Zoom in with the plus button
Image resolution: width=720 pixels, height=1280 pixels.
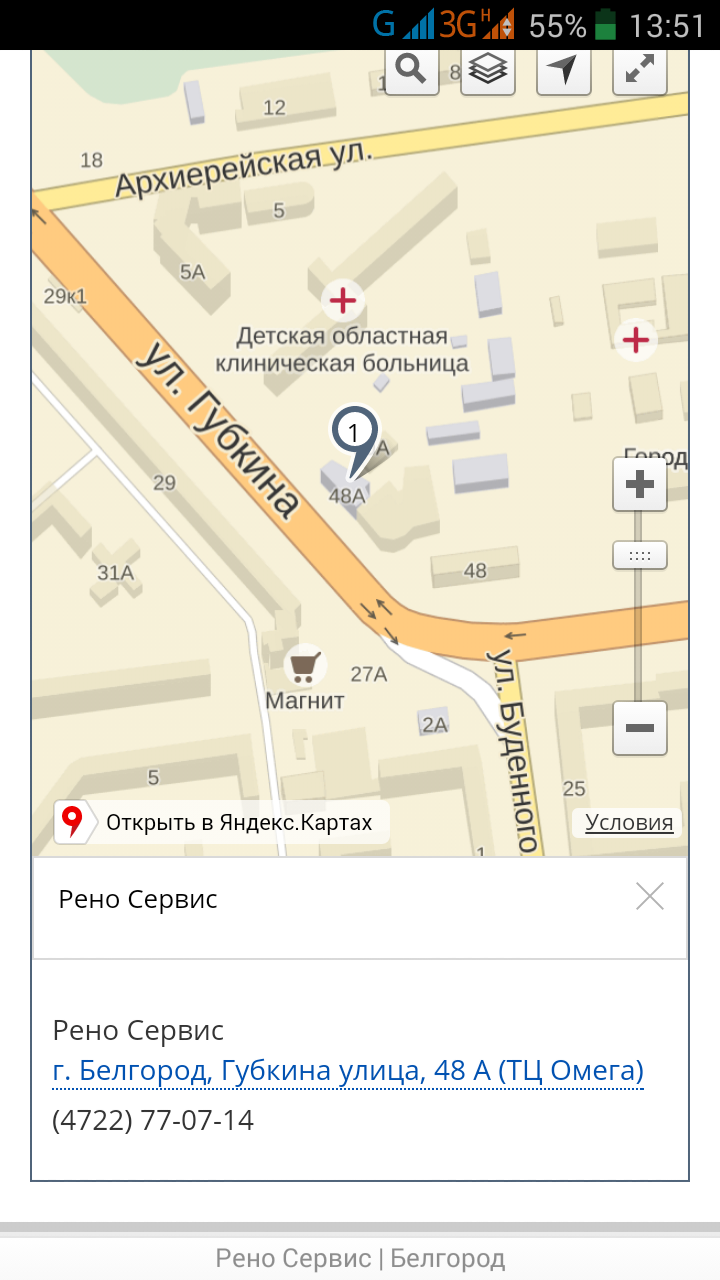click(640, 485)
